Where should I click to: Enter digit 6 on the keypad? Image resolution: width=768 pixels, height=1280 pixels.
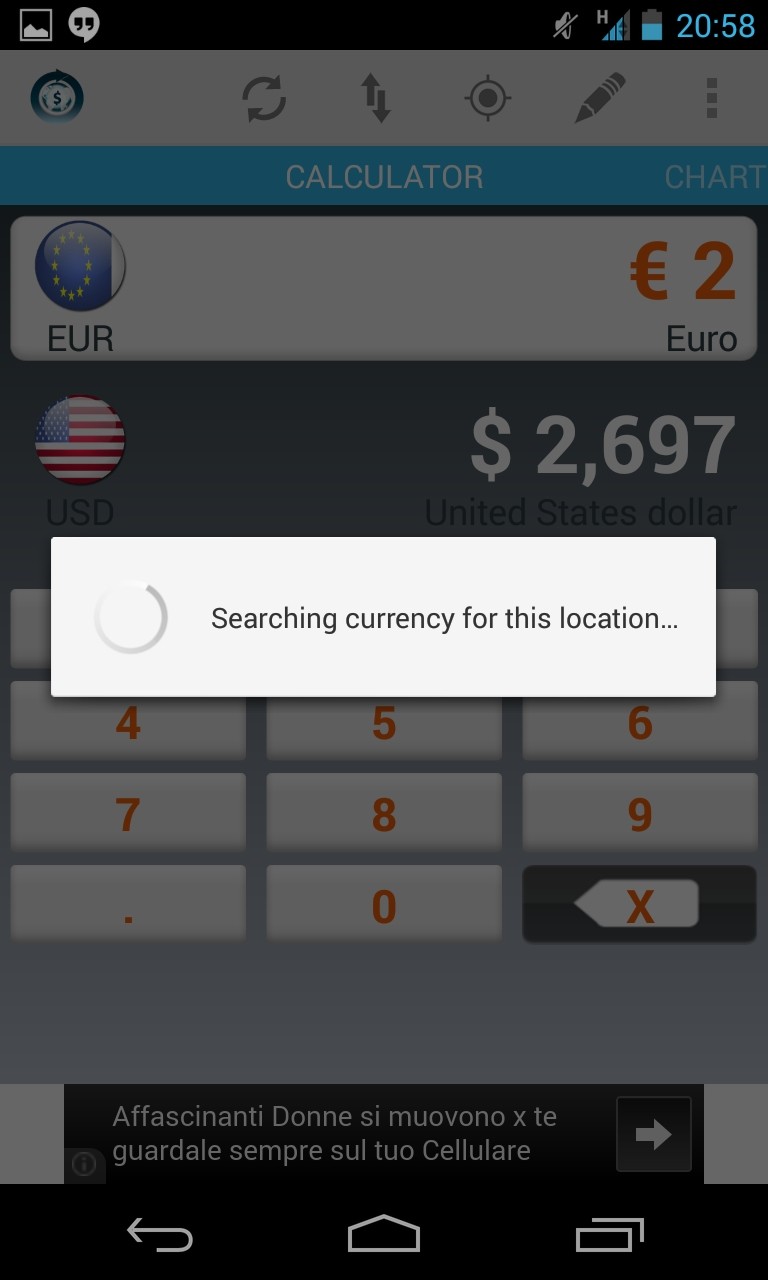pyautogui.click(x=640, y=723)
